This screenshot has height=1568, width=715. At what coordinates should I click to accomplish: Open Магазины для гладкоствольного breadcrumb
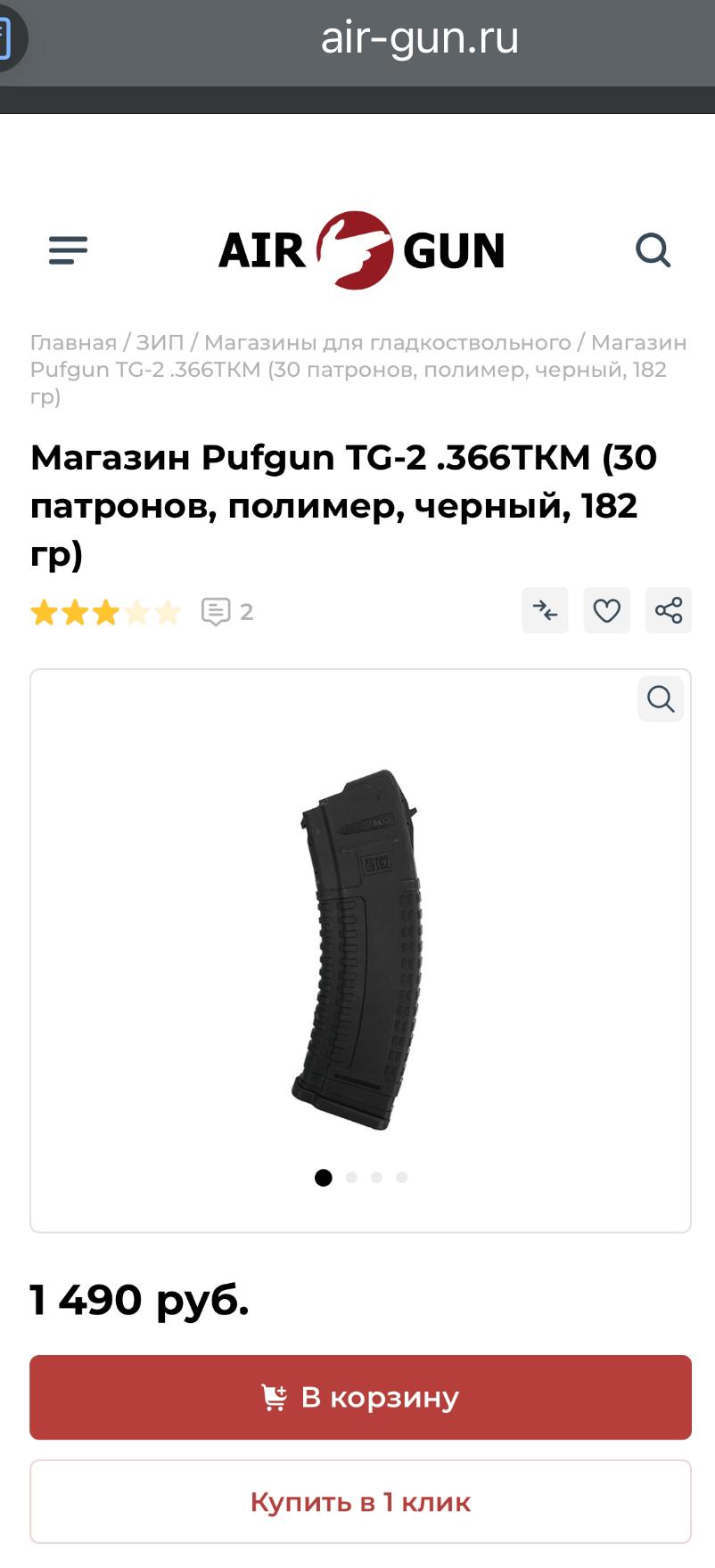point(387,343)
